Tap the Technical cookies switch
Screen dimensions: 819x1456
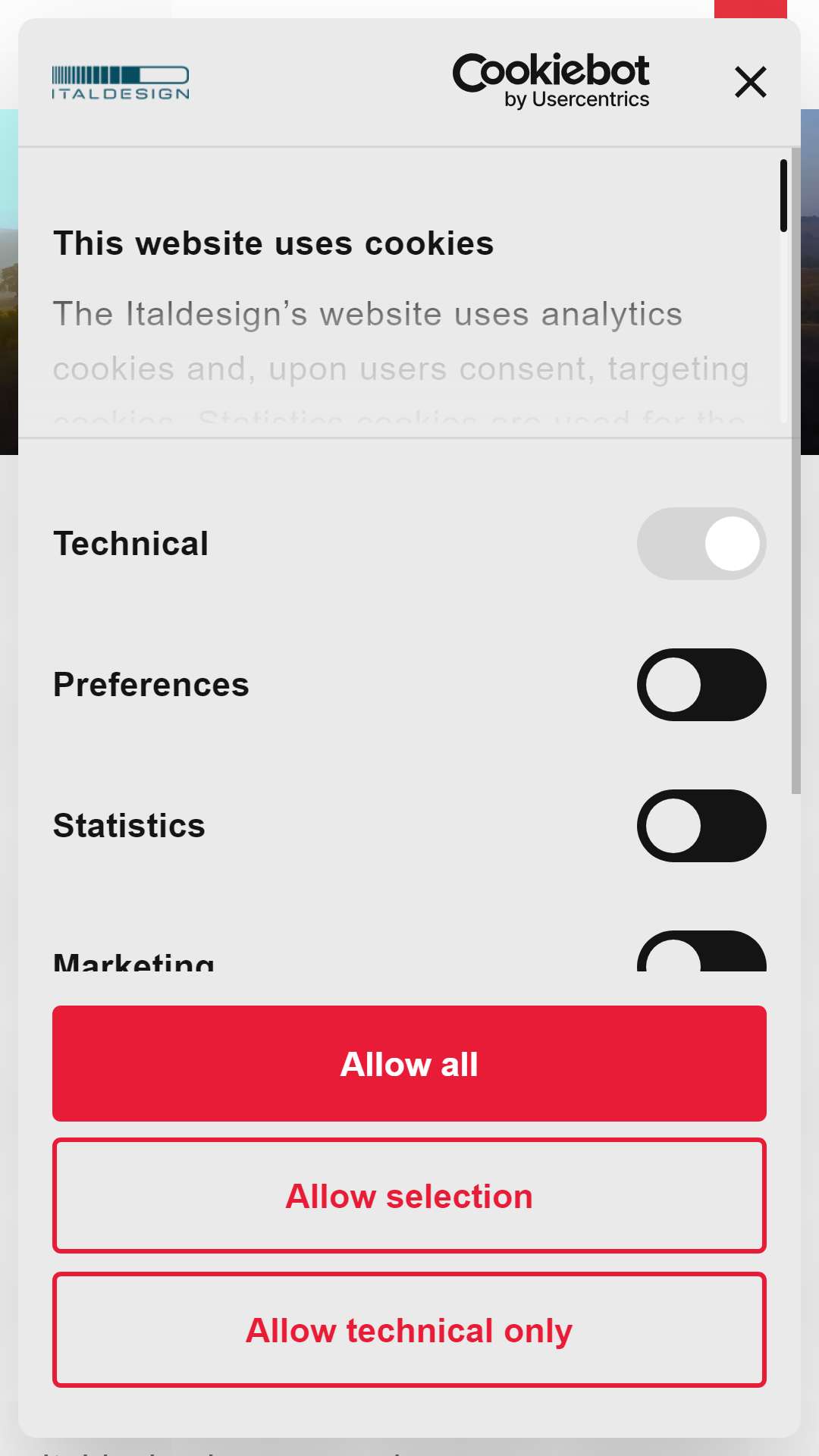701,544
